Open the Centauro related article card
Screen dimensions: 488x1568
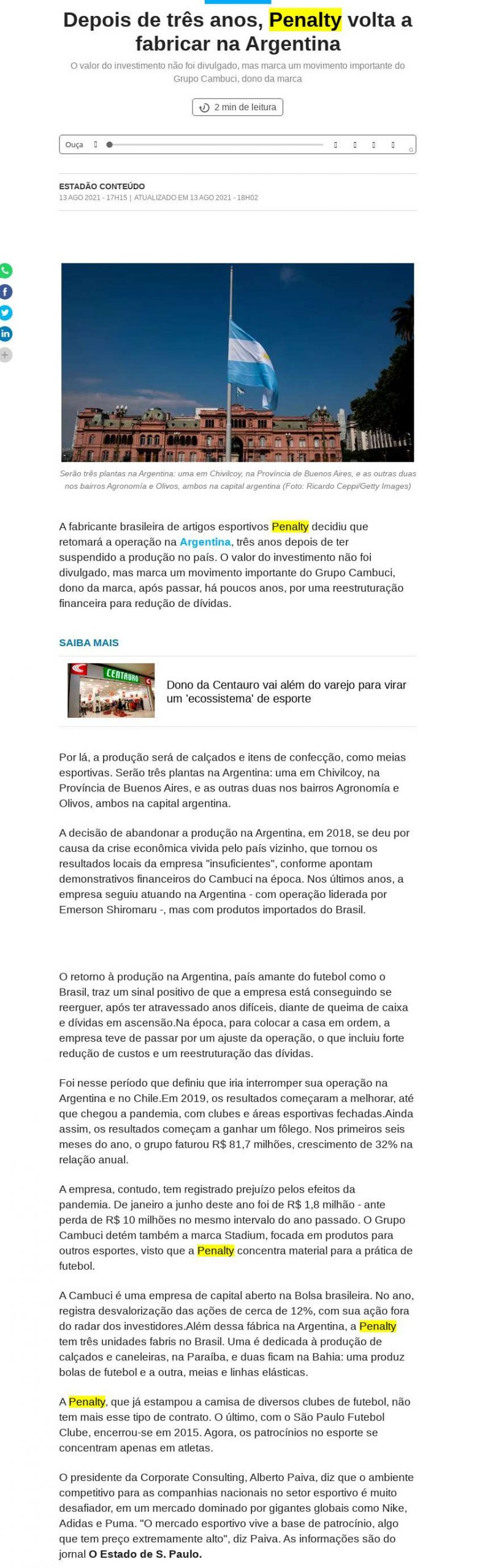pos(237,691)
